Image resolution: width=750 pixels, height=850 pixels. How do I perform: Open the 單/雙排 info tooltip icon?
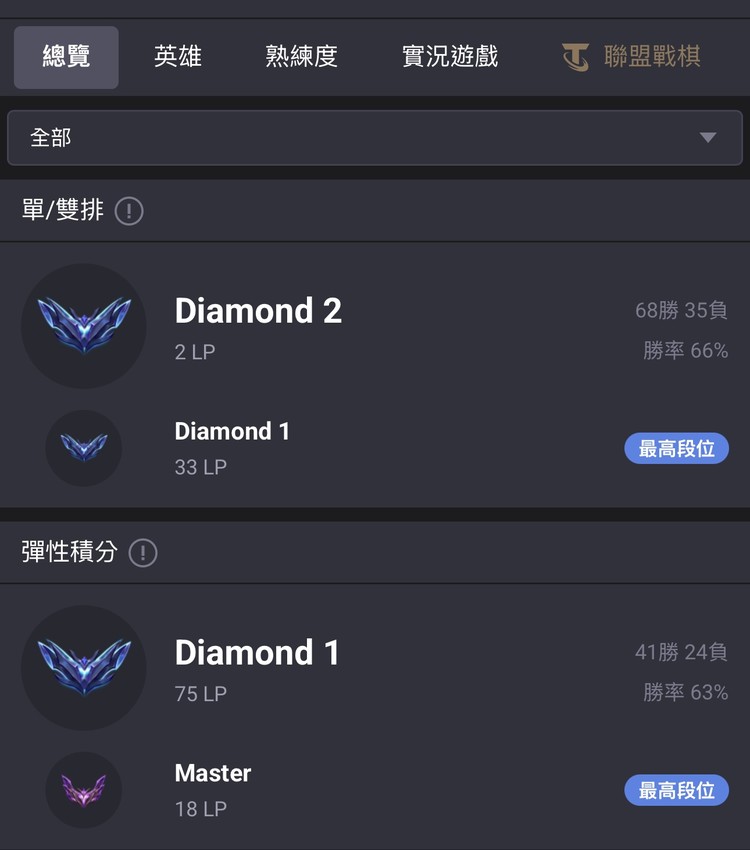(x=128, y=211)
